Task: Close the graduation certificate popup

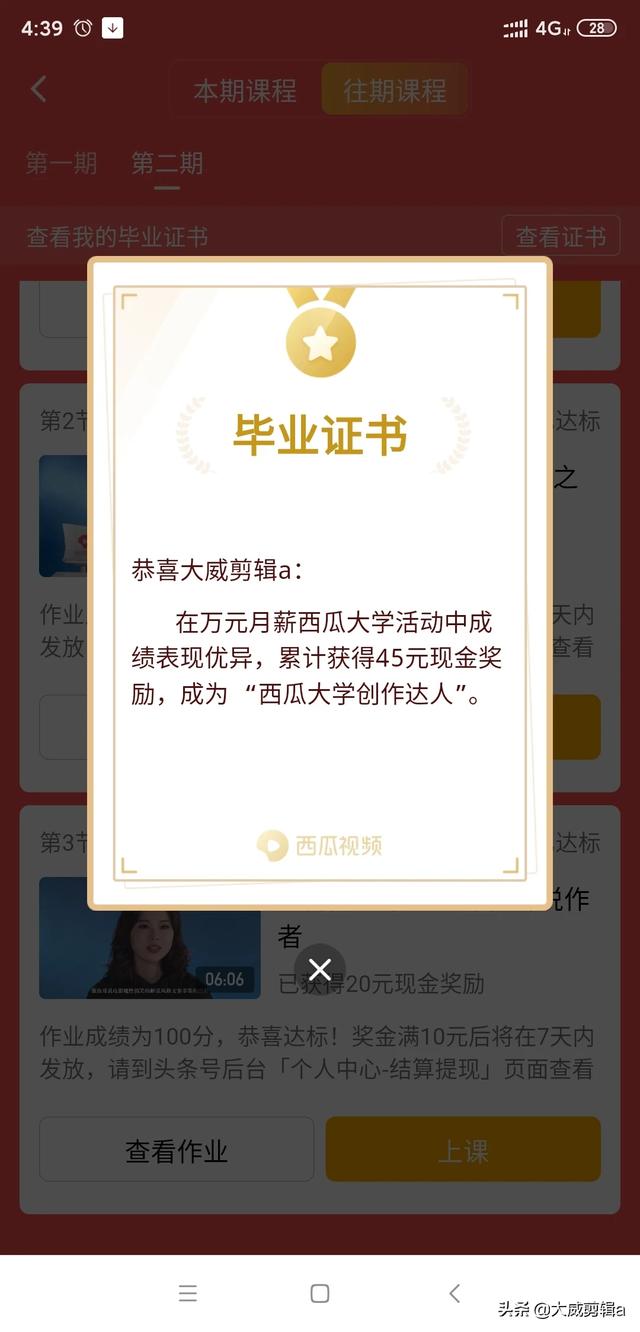Action: (320, 969)
